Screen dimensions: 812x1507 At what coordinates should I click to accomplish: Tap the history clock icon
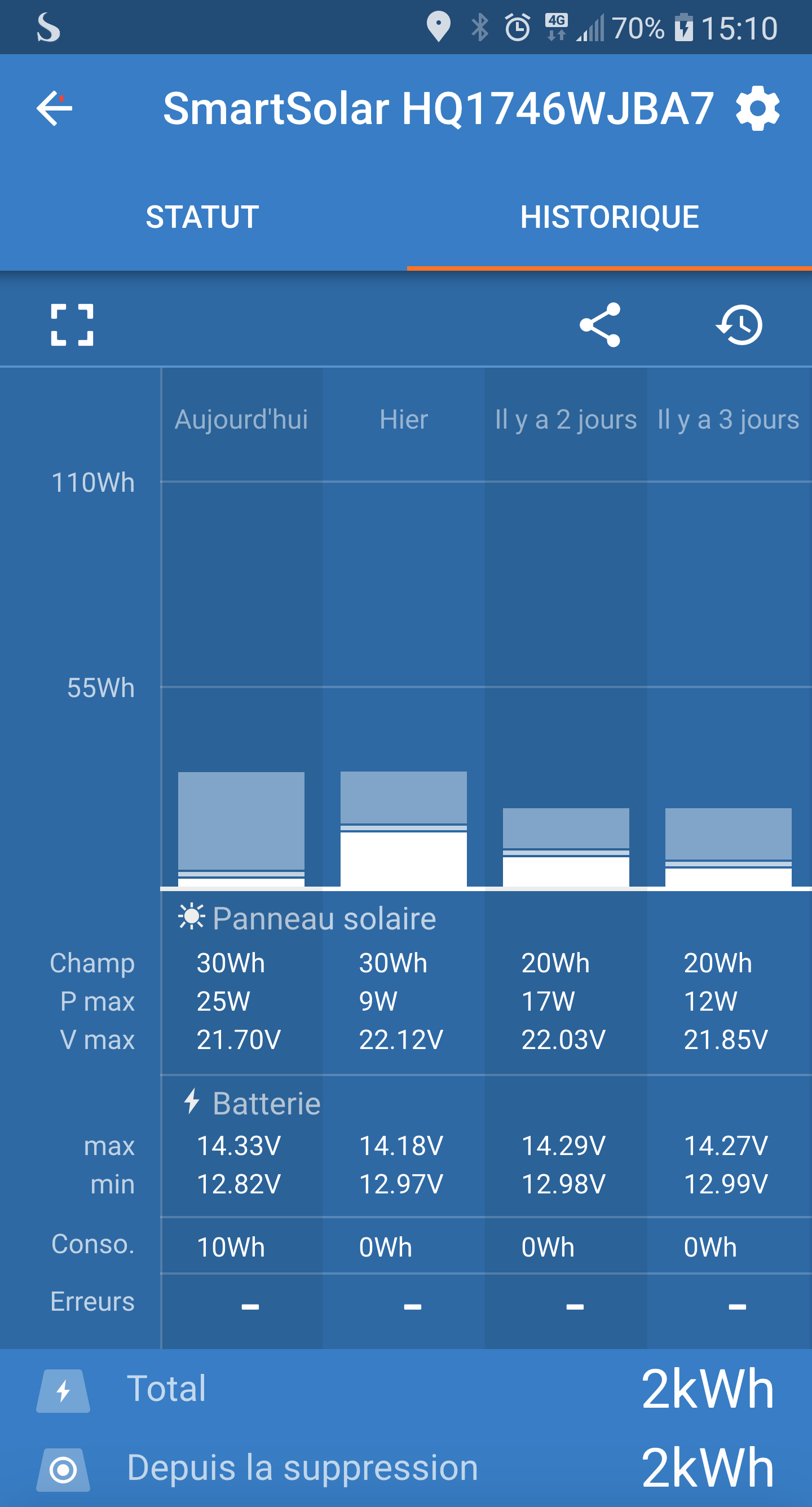739,325
